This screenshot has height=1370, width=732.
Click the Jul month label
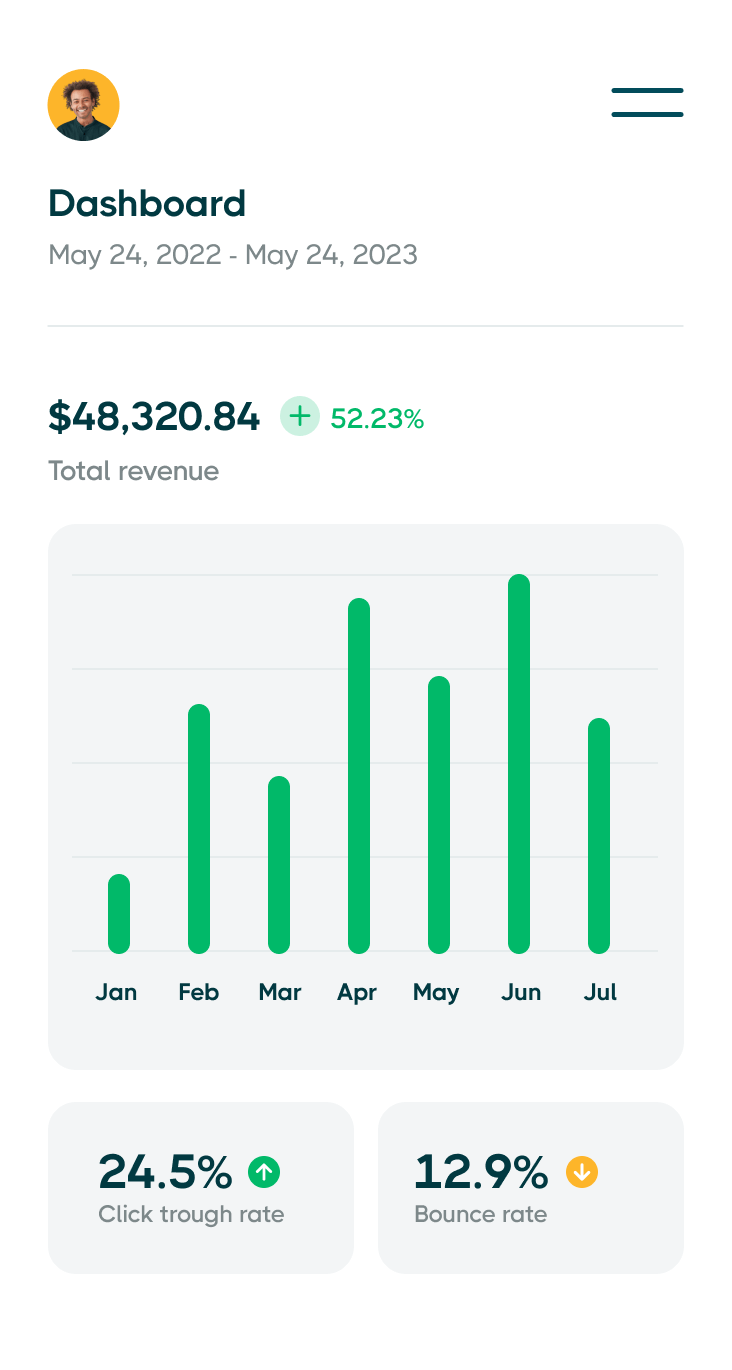[600, 992]
